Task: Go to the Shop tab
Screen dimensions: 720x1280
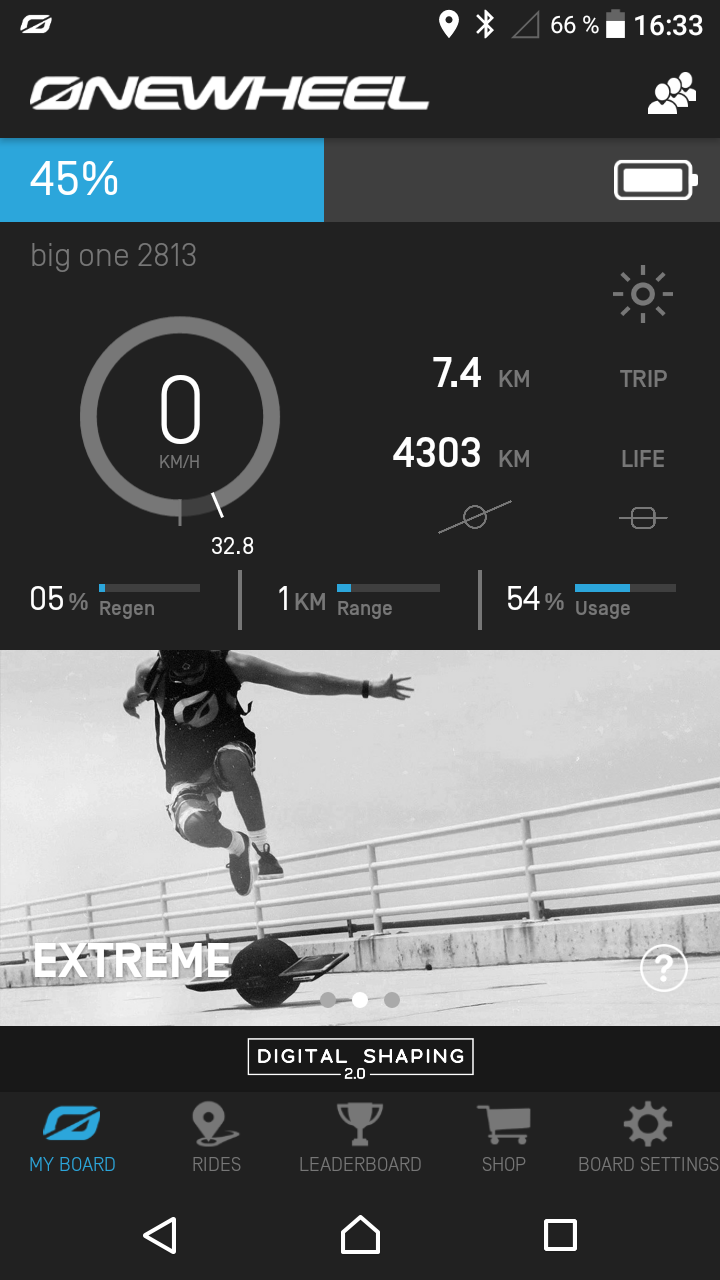Action: (503, 1138)
